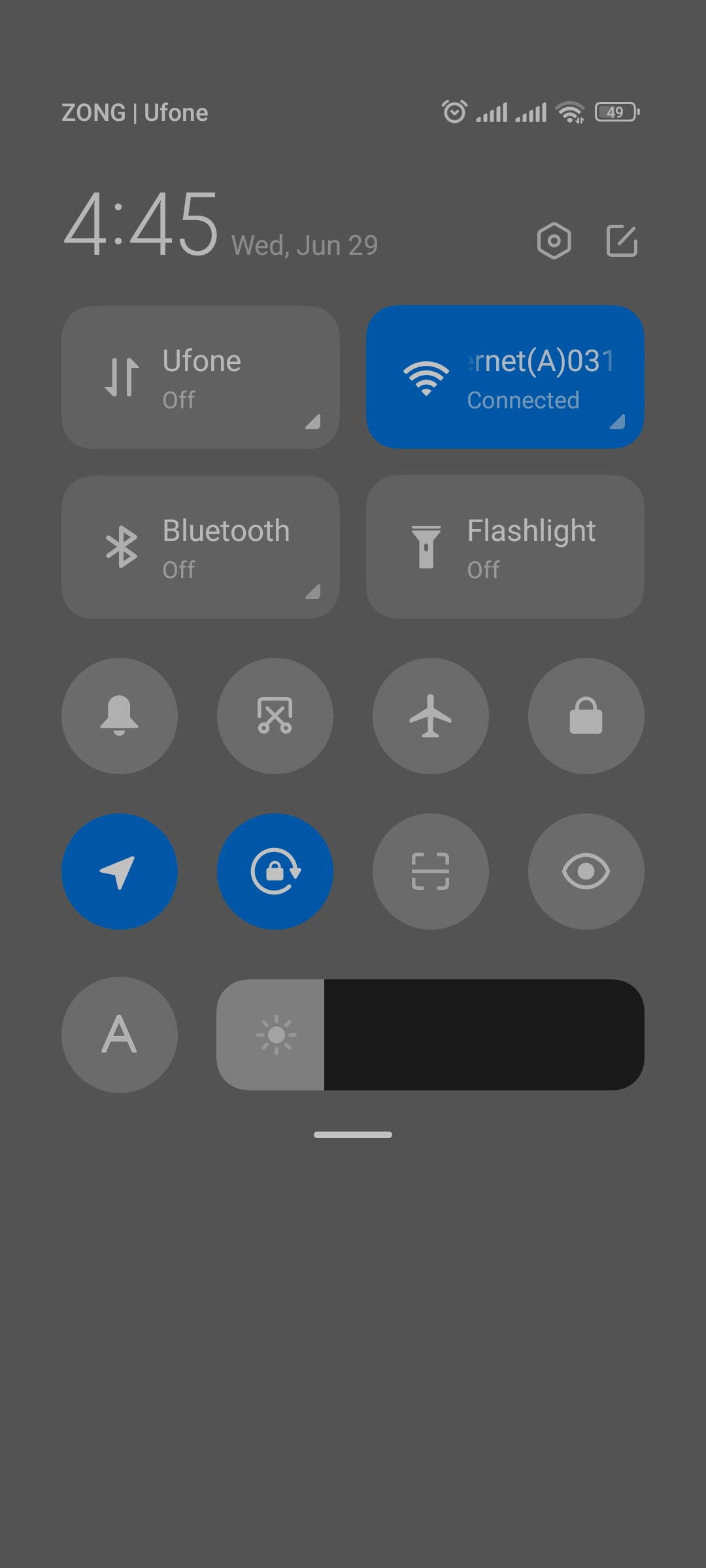The height and width of the screenshot is (1568, 706).
Task: Open settings via the hexagon gear icon
Action: tap(554, 241)
